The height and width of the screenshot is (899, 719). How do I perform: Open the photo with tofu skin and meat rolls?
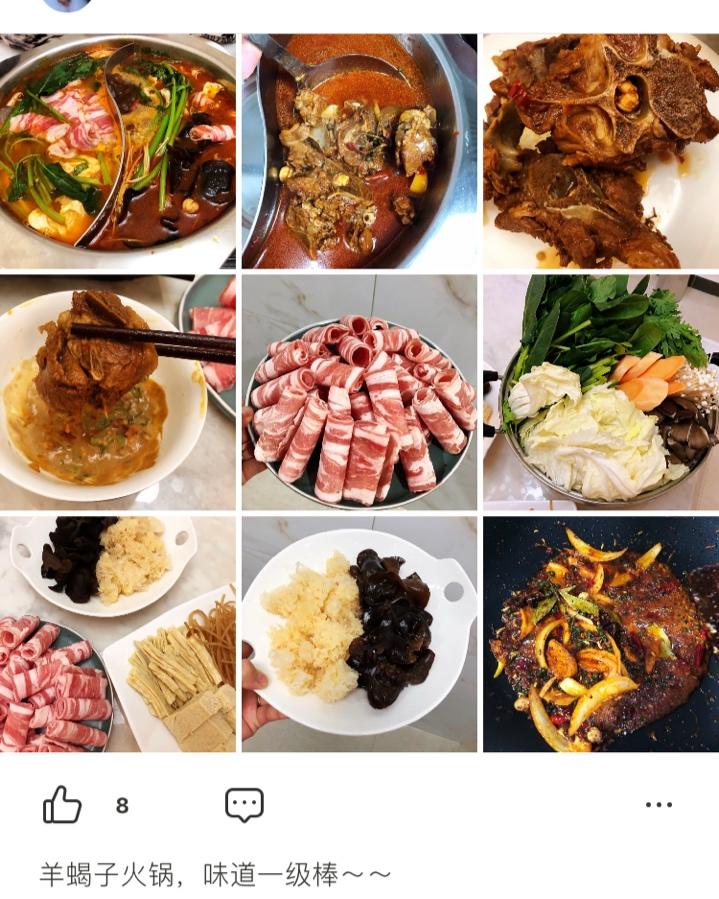point(118,633)
